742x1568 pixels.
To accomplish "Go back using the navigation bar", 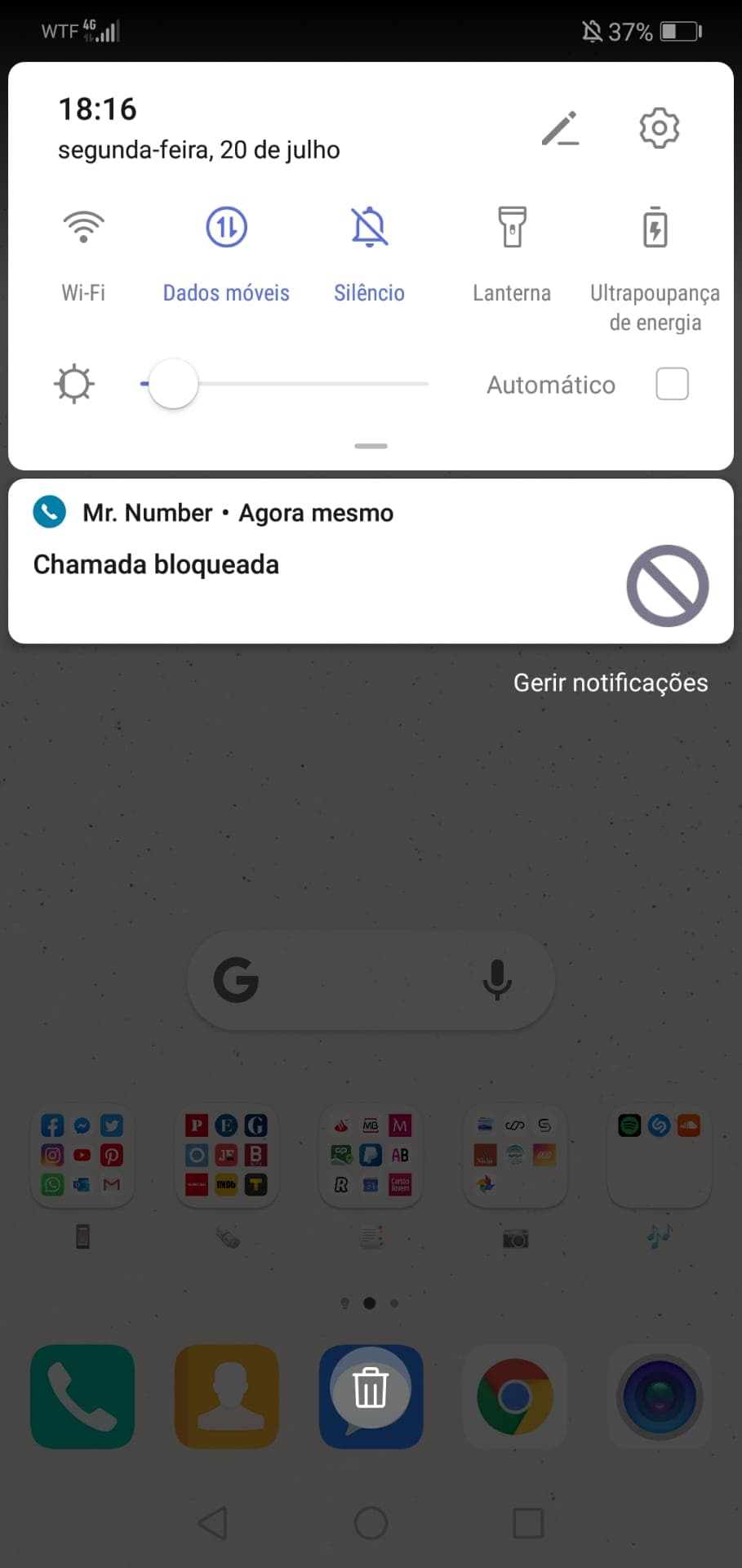I will click(x=213, y=1523).
